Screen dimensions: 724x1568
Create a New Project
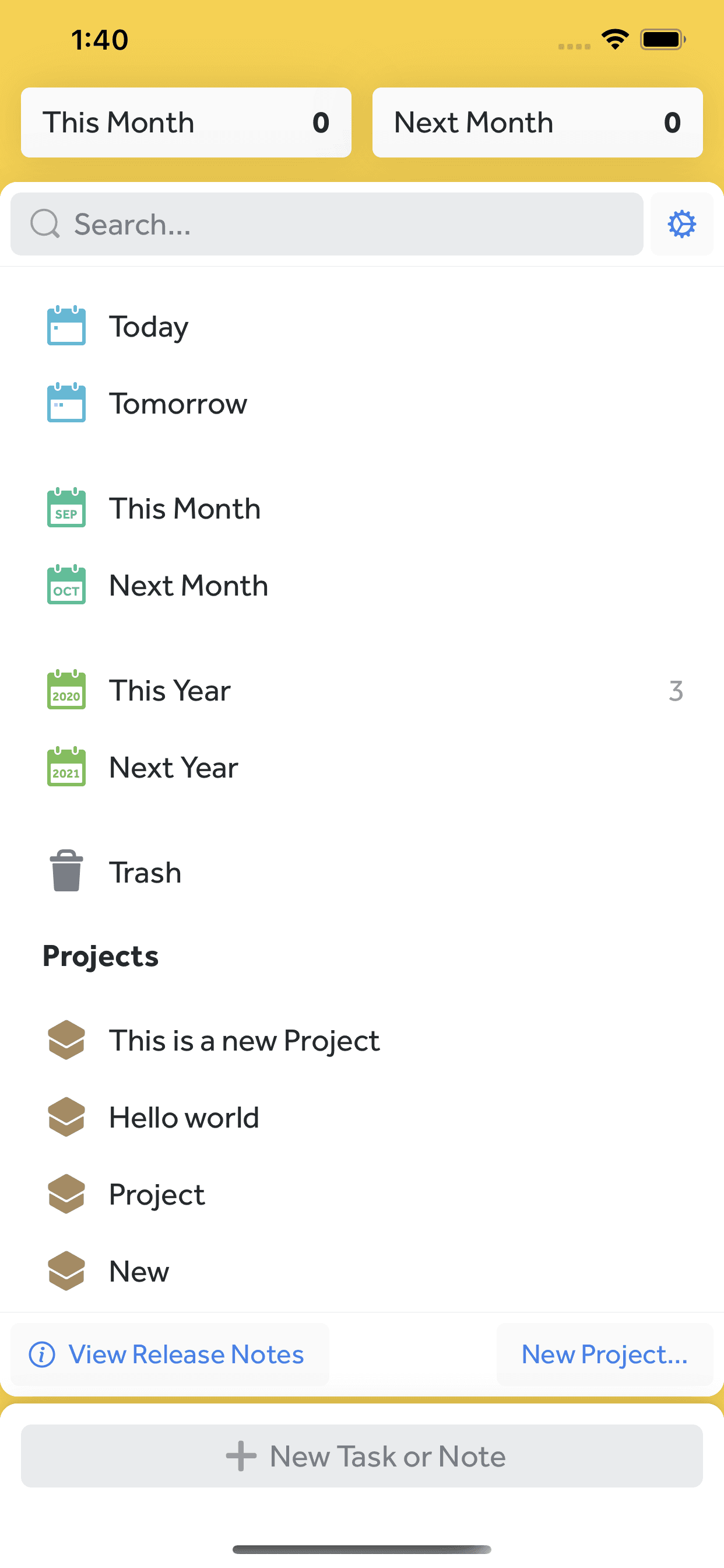[x=604, y=1354]
